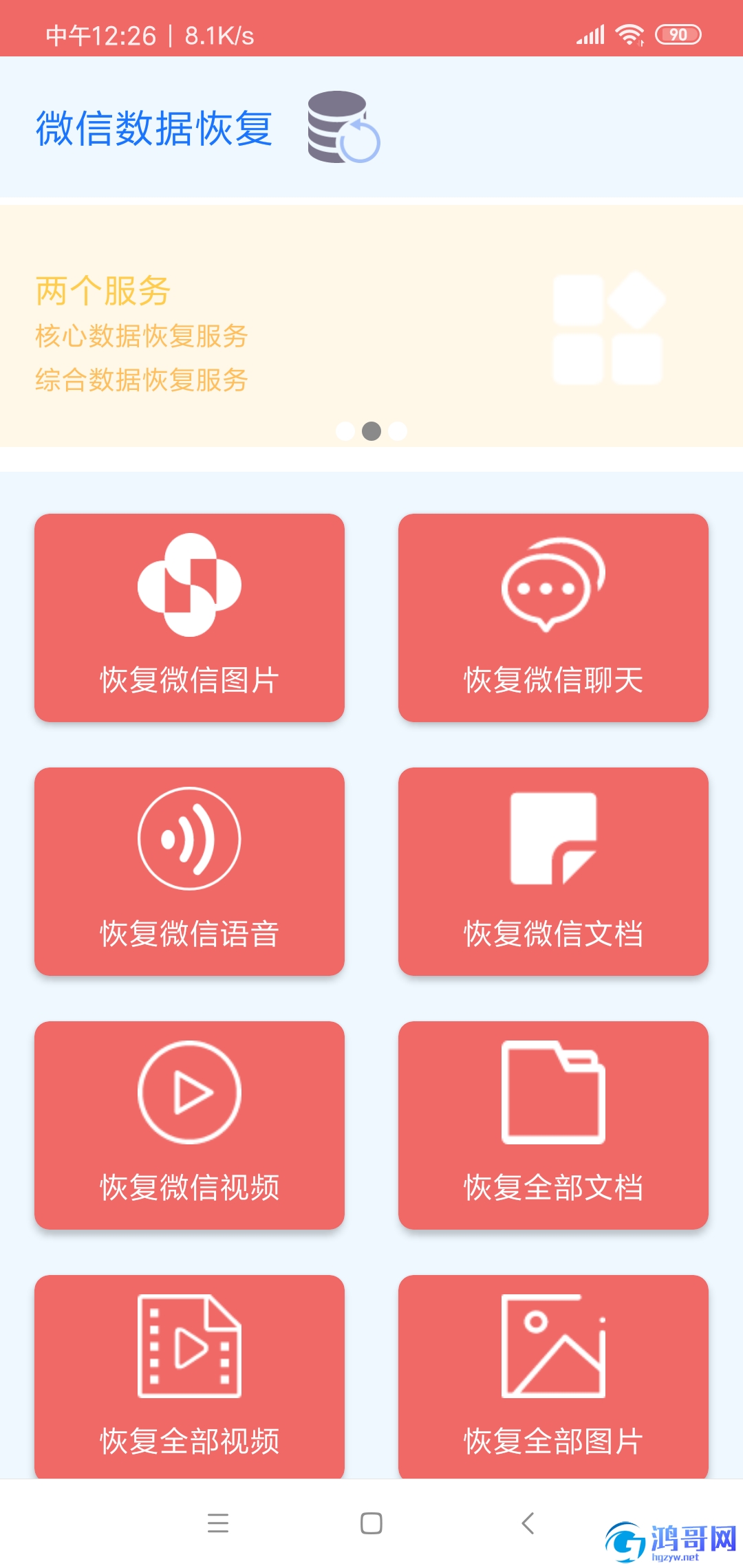The height and width of the screenshot is (1568, 743).
Task: Open recent apps from navigation bar
Action: pyautogui.click(x=218, y=1523)
